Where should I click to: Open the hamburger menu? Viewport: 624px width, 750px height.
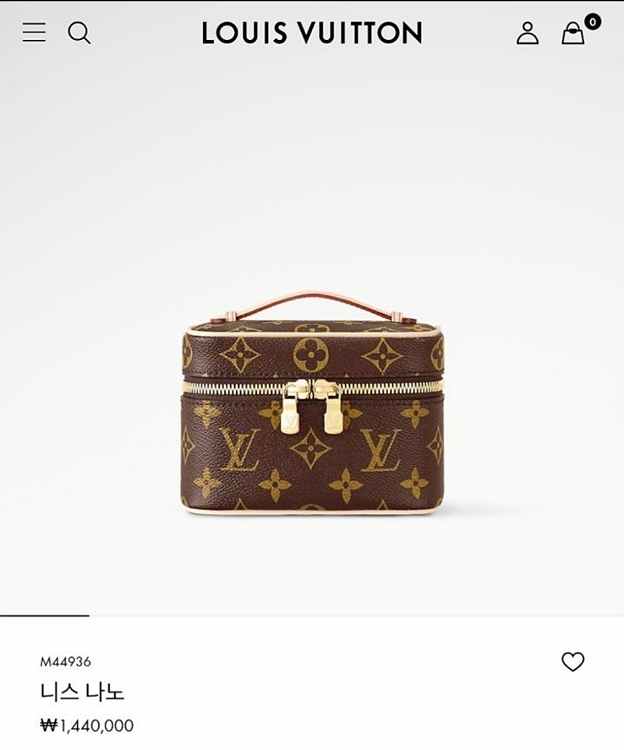click(34, 33)
